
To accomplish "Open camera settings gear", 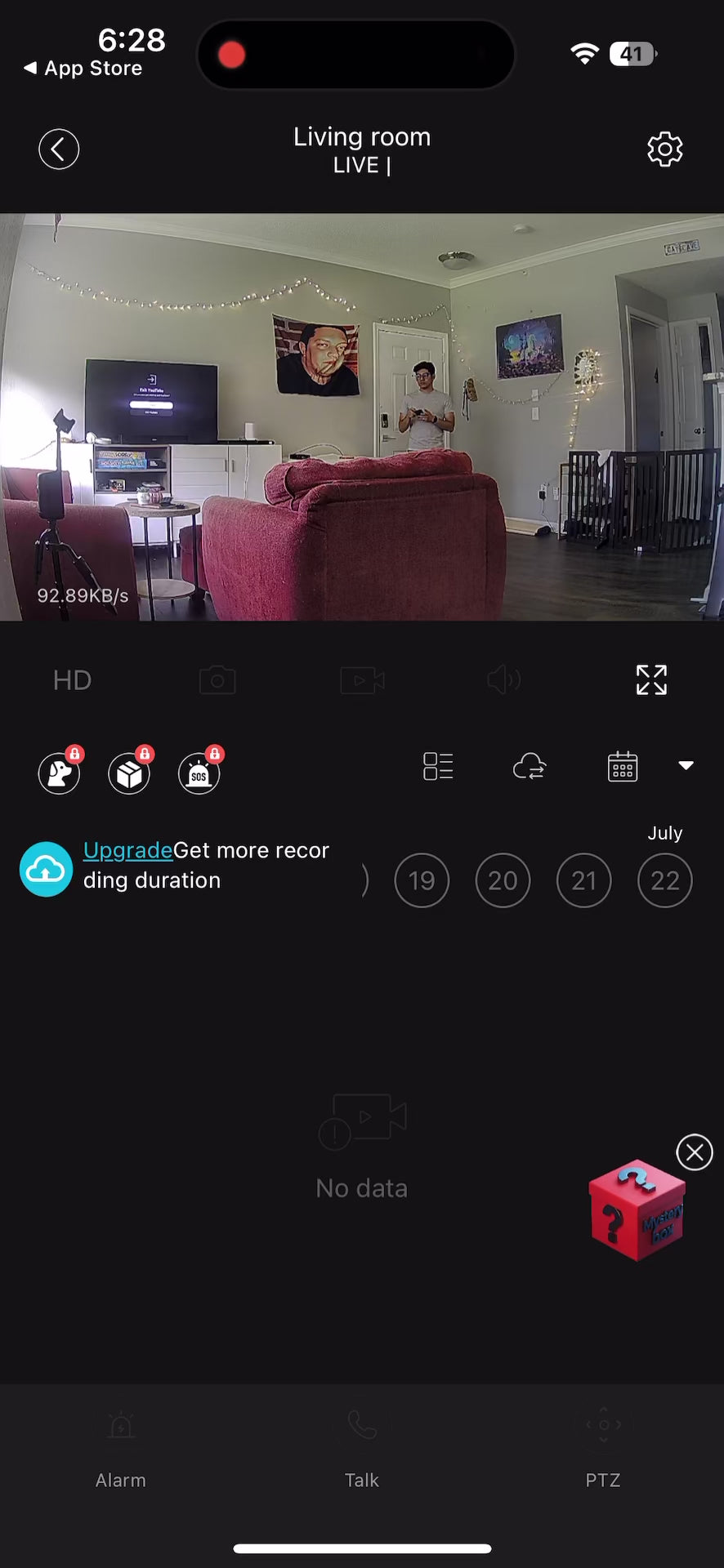I will pos(664,149).
